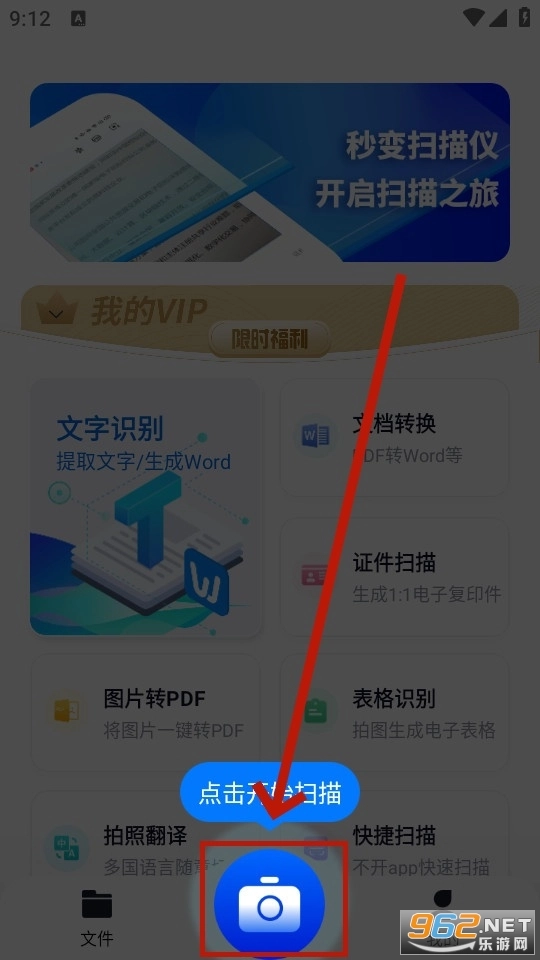
Task: Open 文档转换 PDF to Word
Action: click(x=394, y=437)
